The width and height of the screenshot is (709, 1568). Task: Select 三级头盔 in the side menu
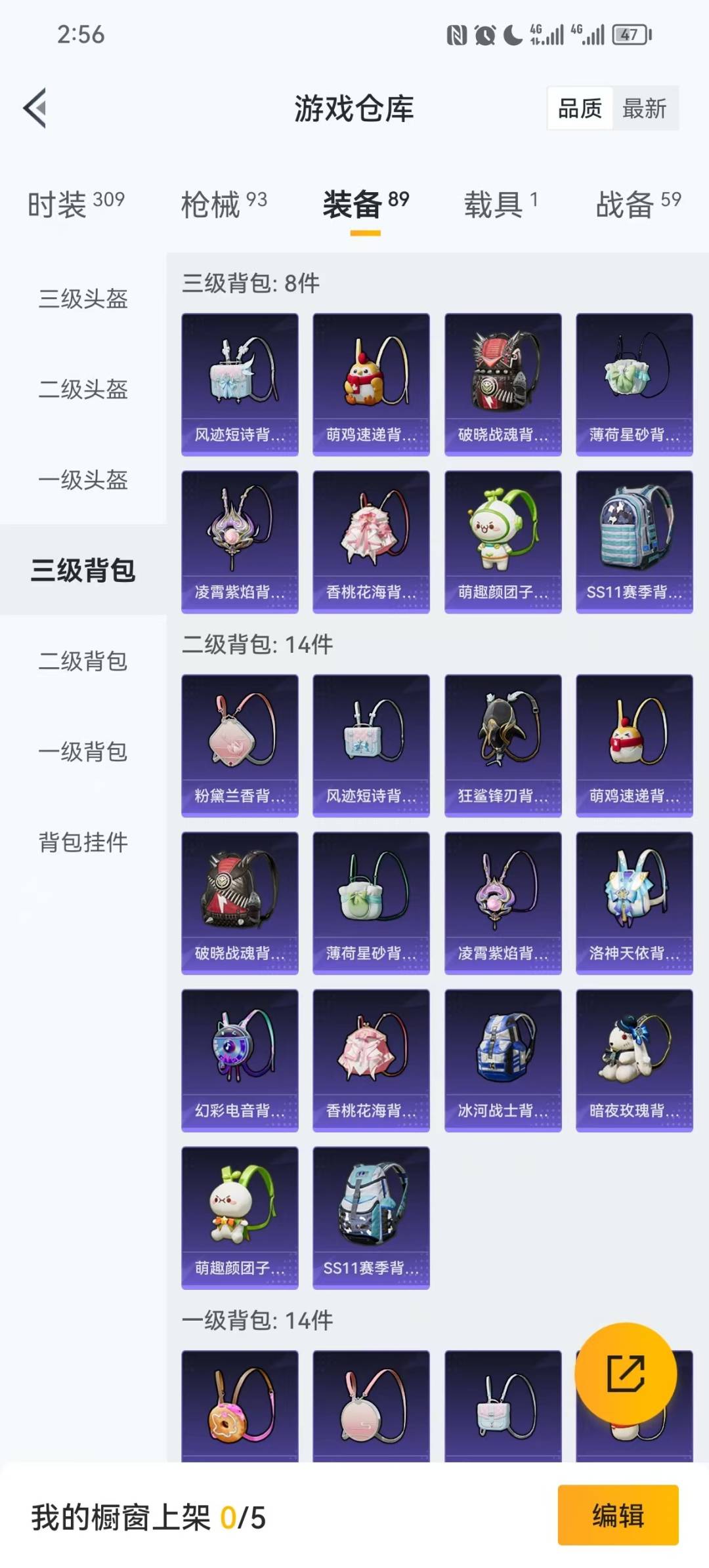[83, 299]
